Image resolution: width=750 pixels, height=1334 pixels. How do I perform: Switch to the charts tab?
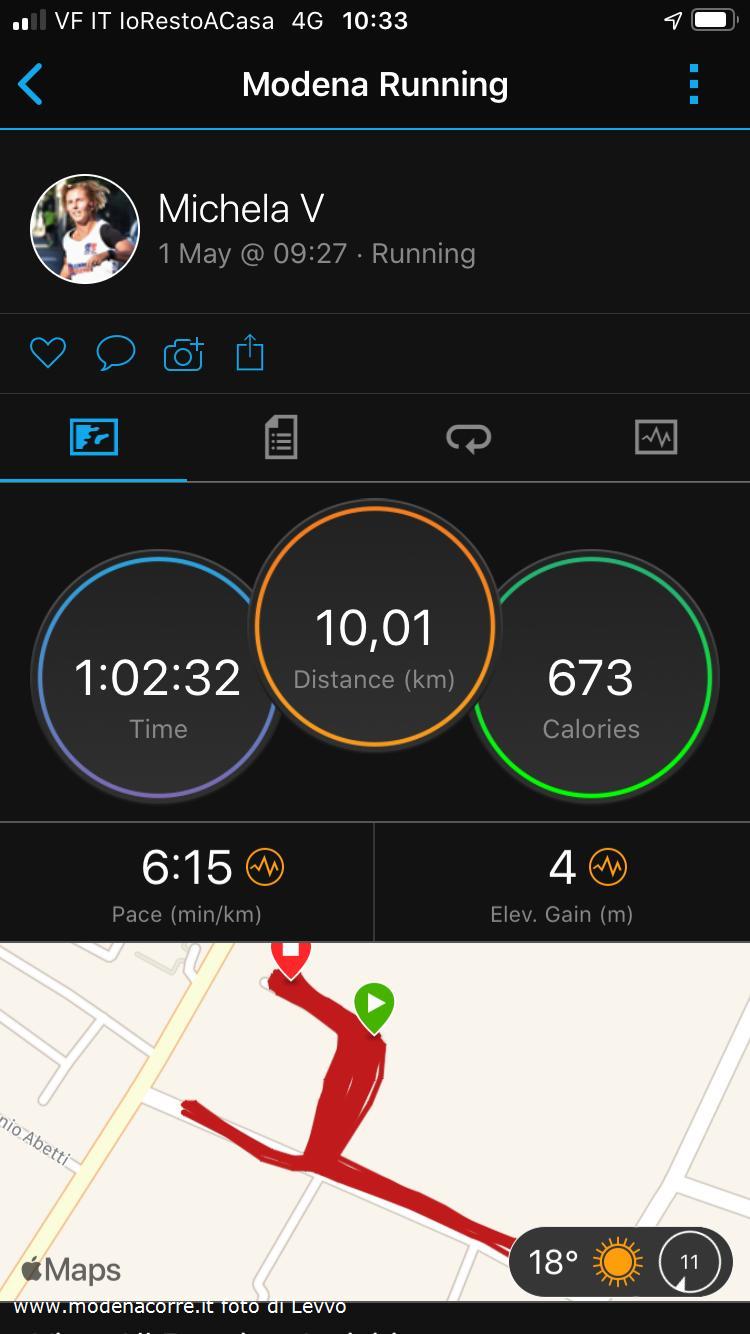pos(656,438)
